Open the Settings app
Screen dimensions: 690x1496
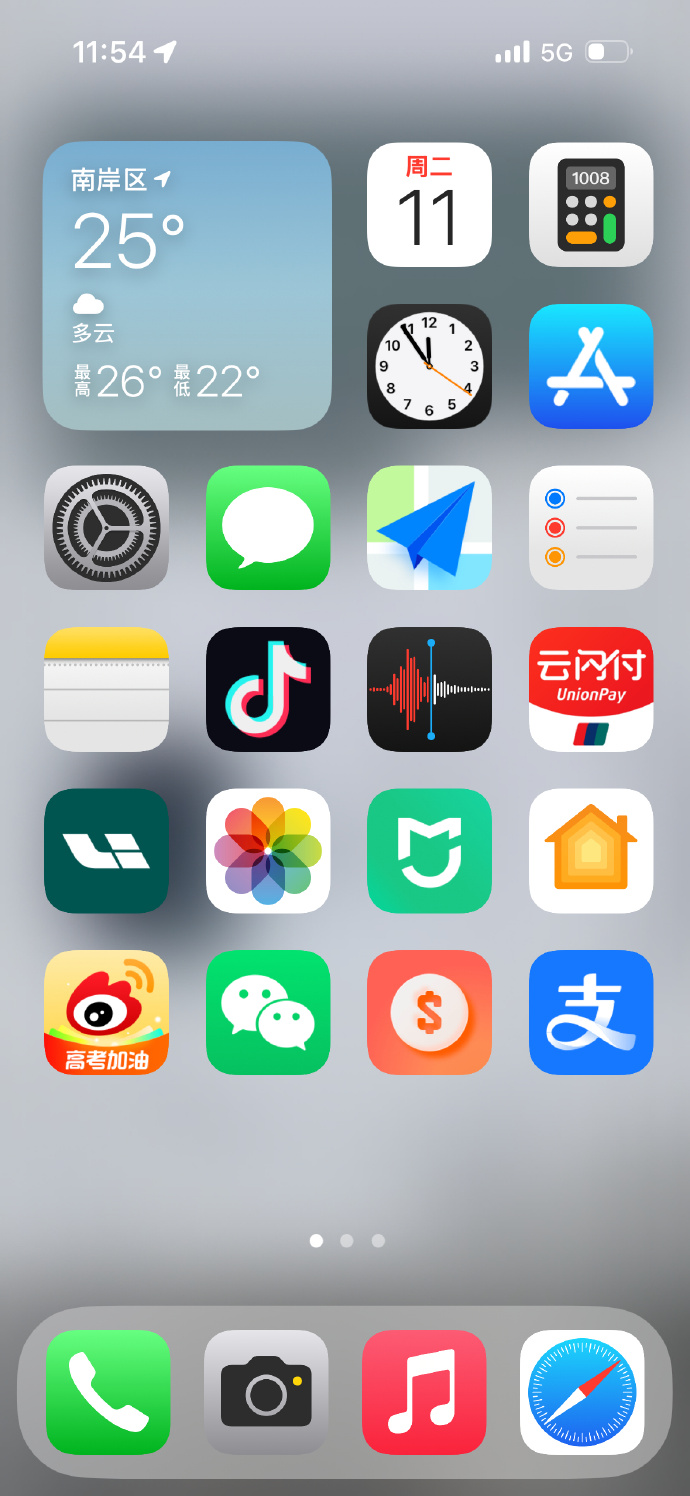click(x=106, y=528)
